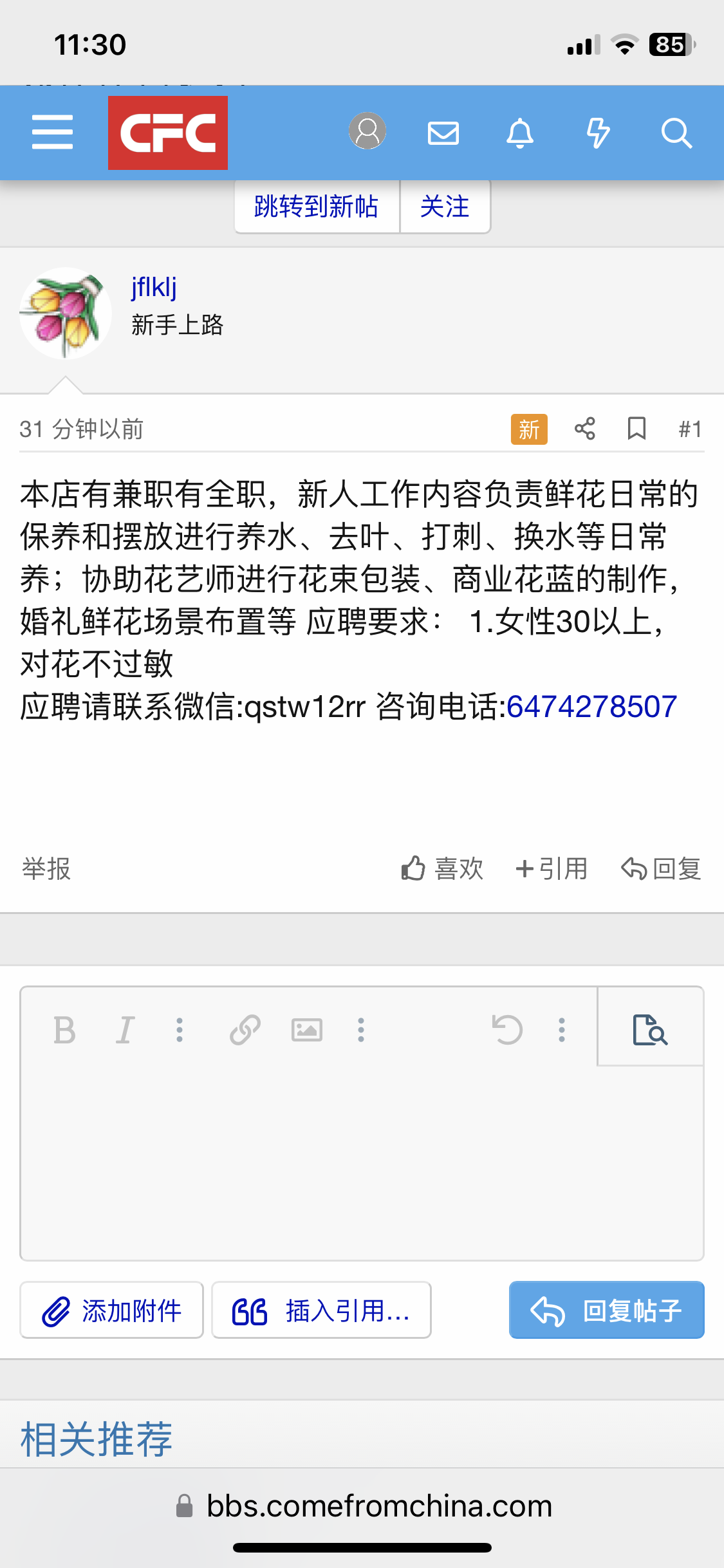Tap 回复 to reply to the post
This screenshot has height=1568, width=724.
[661, 869]
